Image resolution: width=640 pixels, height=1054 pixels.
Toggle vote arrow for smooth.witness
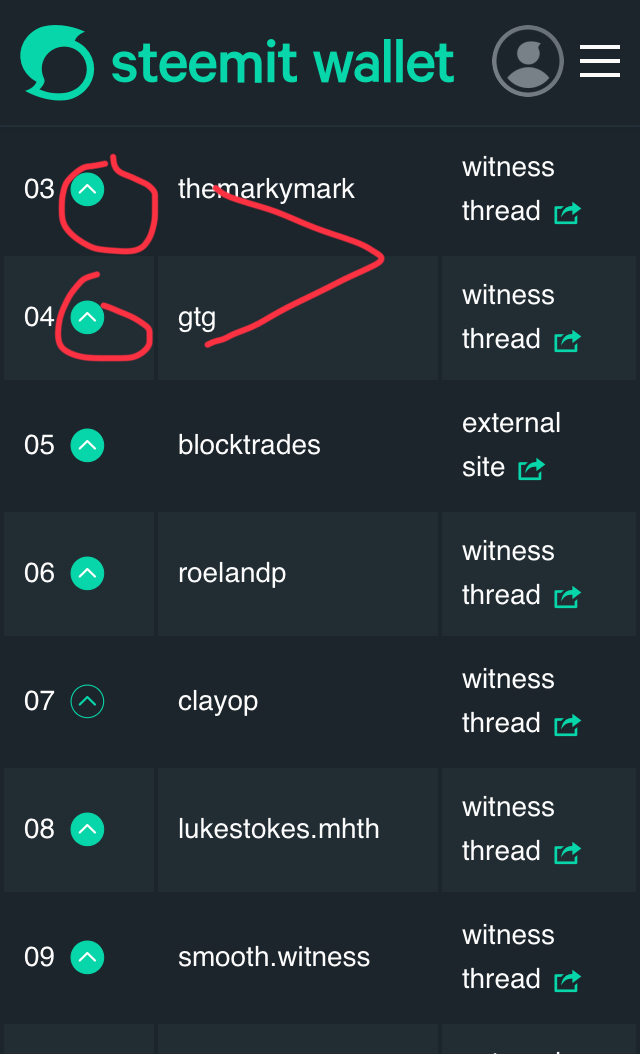click(x=88, y=957)
